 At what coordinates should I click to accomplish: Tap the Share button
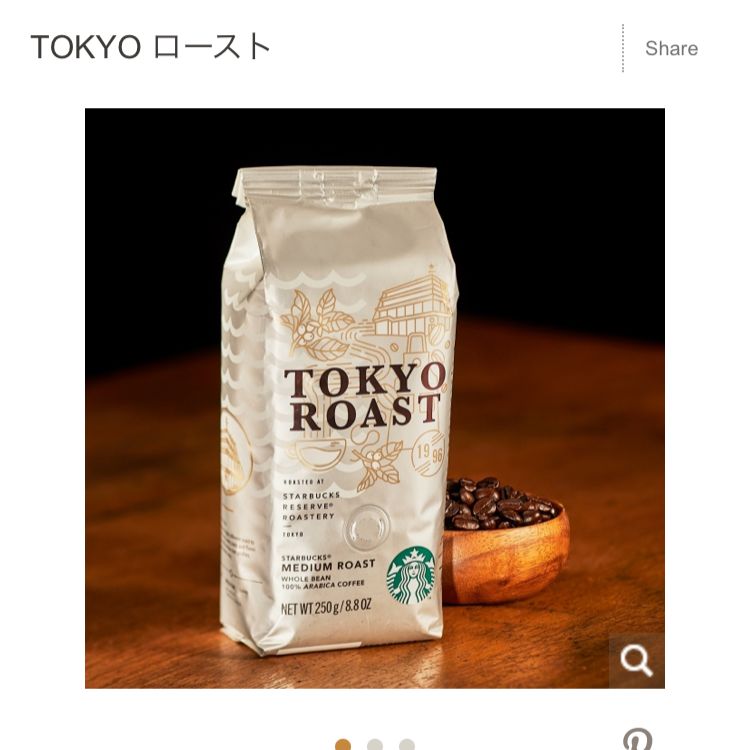671,48
